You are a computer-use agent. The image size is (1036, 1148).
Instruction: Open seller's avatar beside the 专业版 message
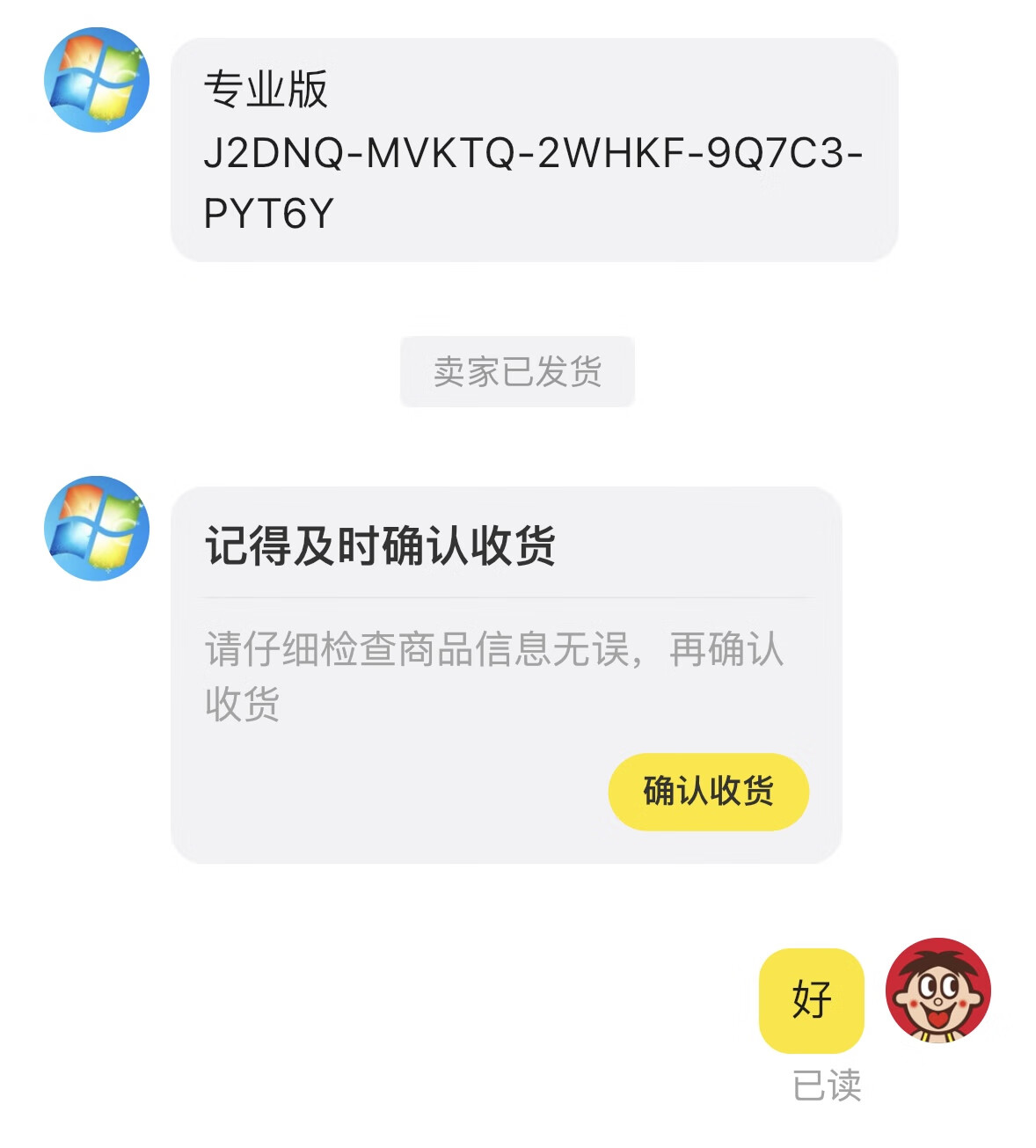coord(97,80)
